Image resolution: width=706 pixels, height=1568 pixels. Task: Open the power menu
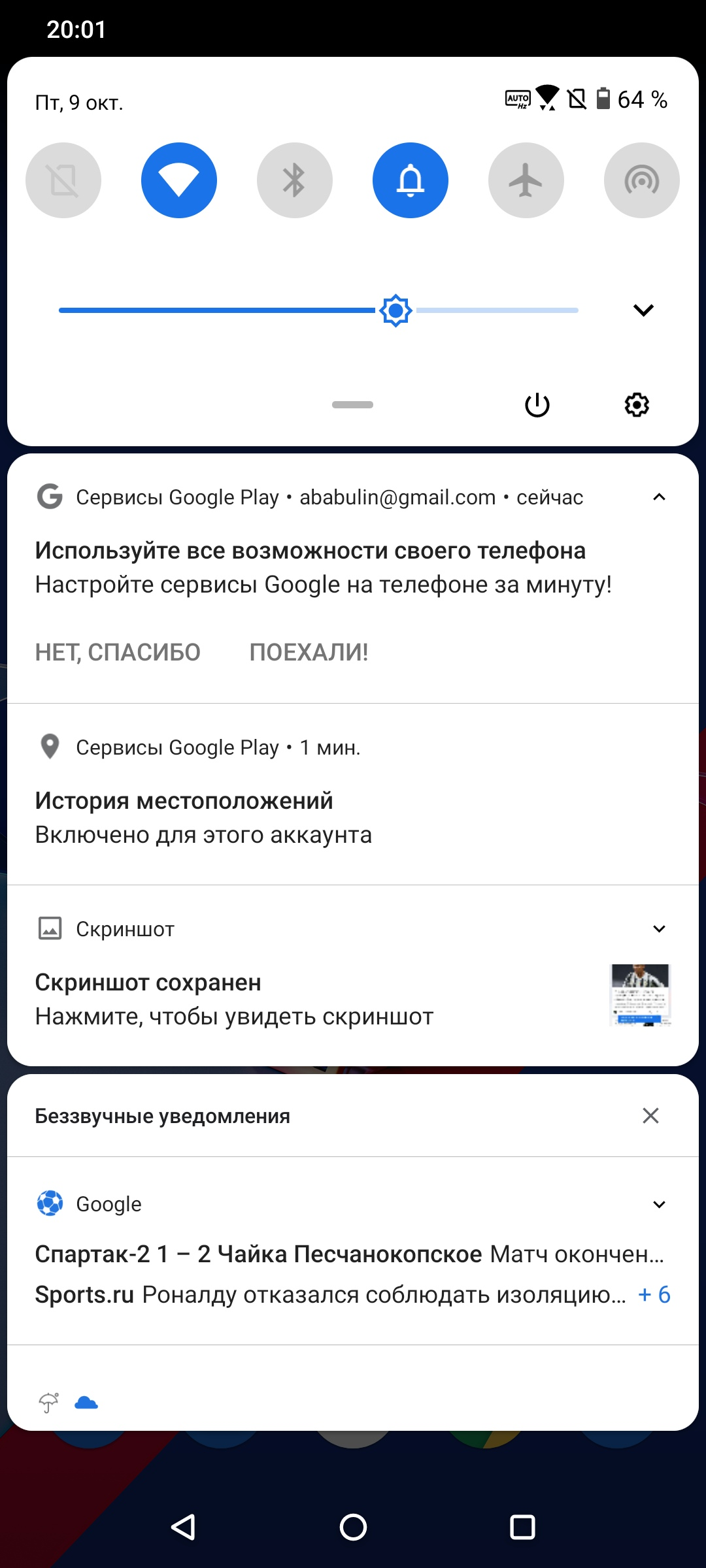pos(537,405)
